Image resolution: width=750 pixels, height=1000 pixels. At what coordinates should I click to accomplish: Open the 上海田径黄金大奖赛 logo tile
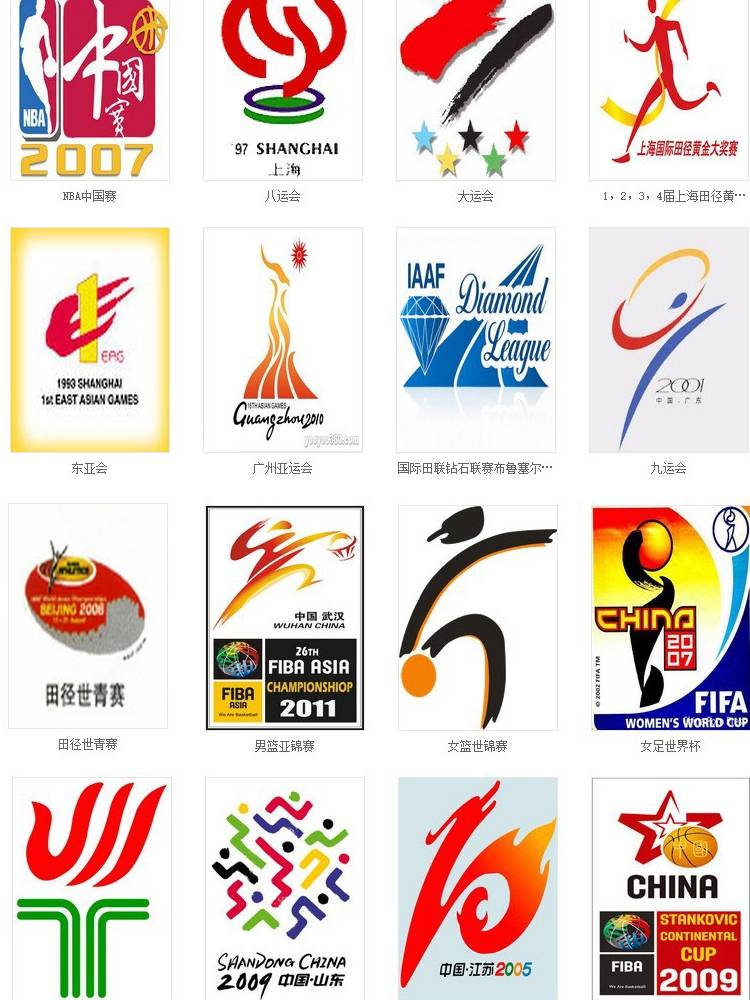669,88
